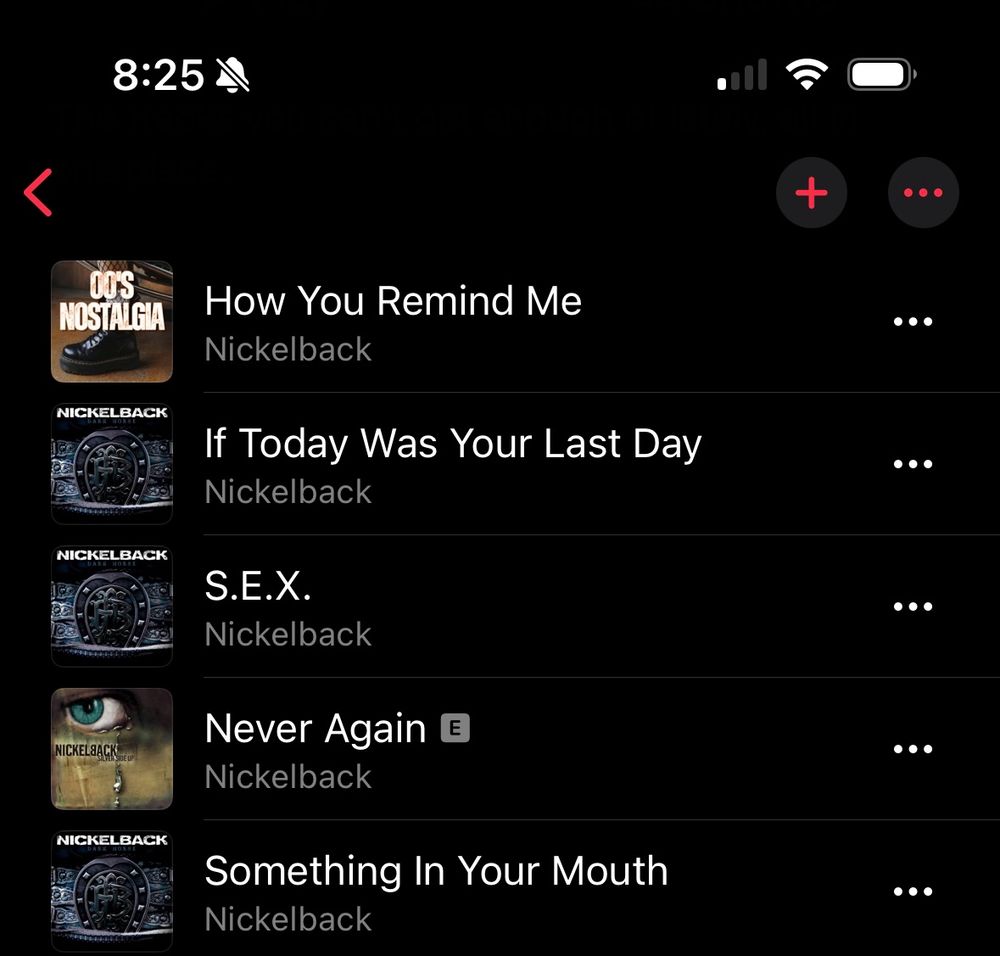The height and width of the screenshot is (956, 1000).
Task: Open options for Something In Your Mouth
Action: point(912,892)
